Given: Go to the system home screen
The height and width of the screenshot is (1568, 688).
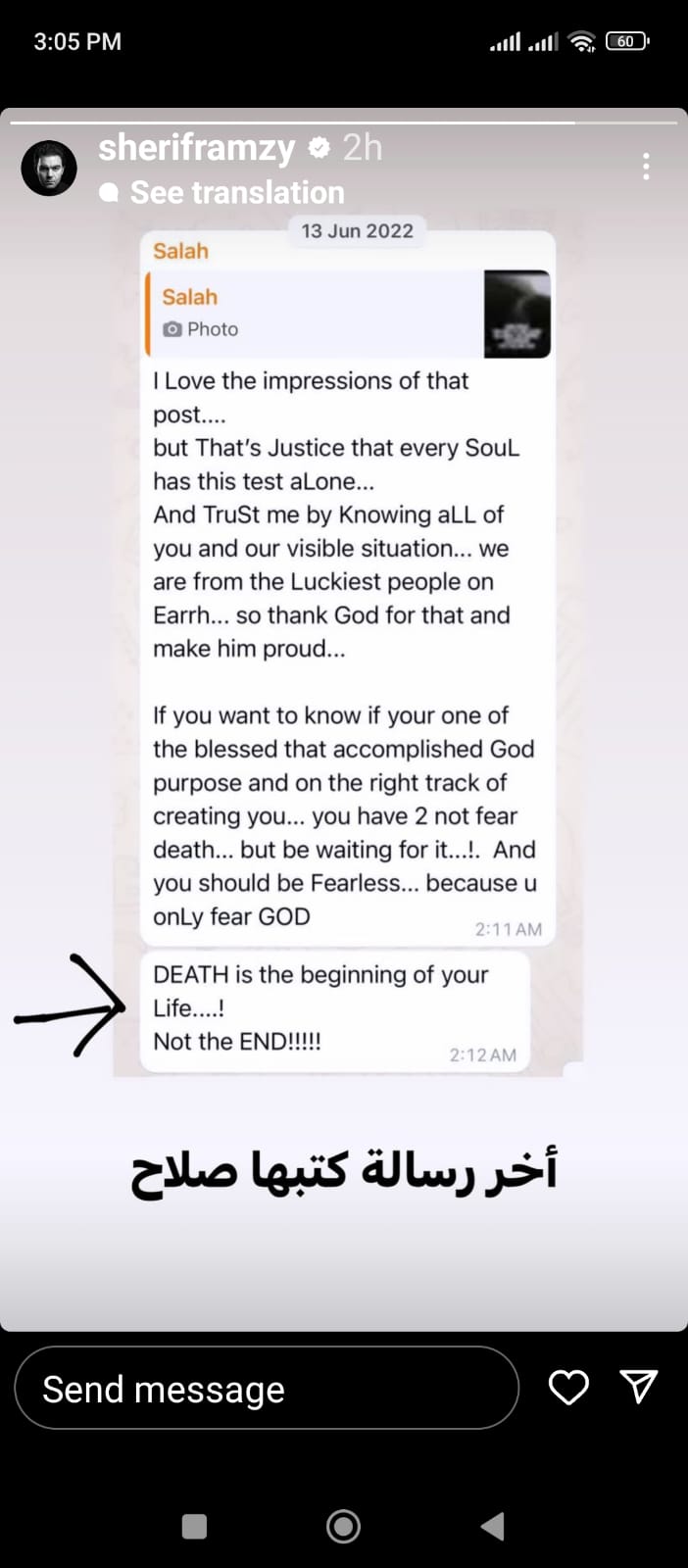Looking at the screenshot, I should [343, 1526].
